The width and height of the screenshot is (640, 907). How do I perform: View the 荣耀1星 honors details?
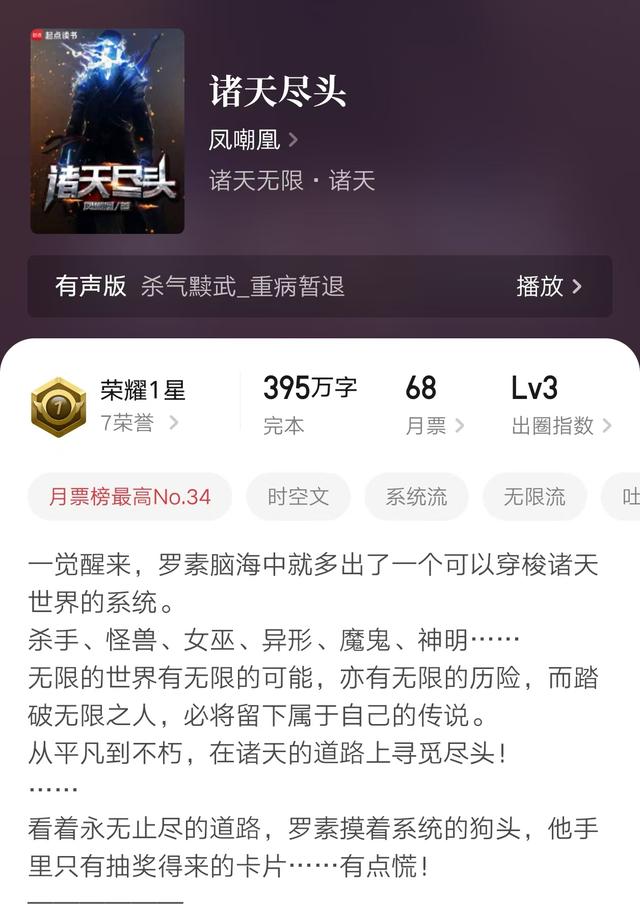pos(140,406)
